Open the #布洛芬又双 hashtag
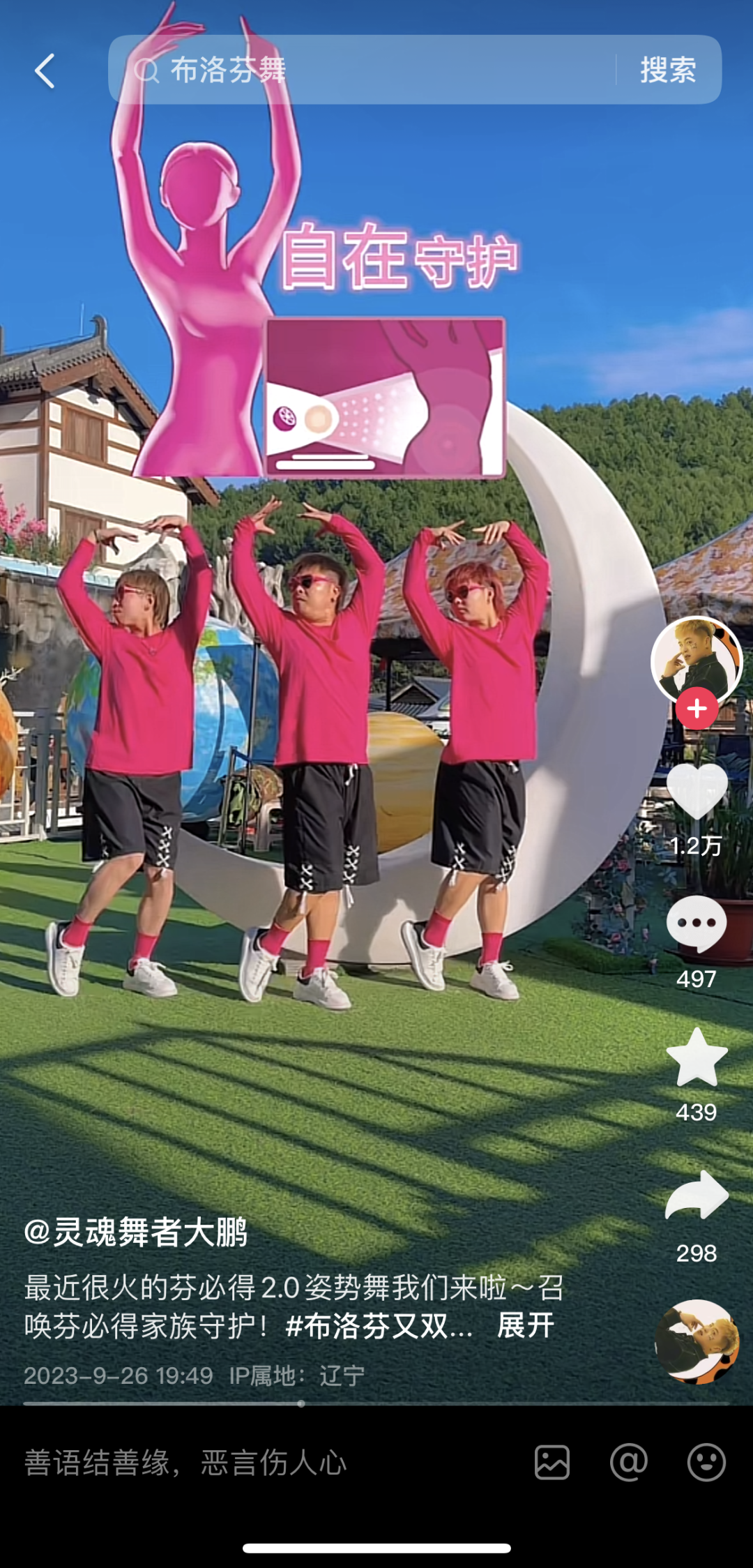Image resolution: width=753 pixels, height=1568 pixels. point(379,1325)
